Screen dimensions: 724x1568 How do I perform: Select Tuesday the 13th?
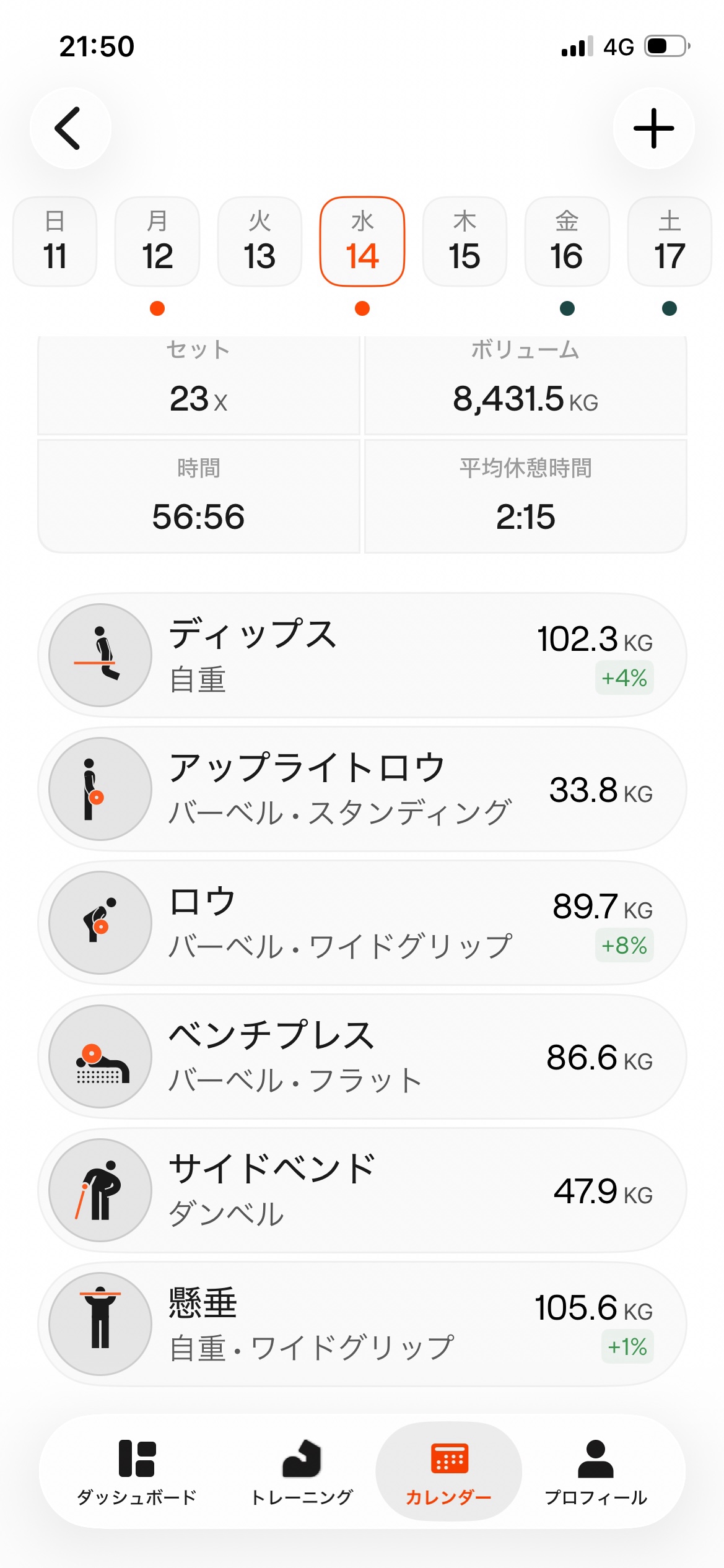point(260,242)
